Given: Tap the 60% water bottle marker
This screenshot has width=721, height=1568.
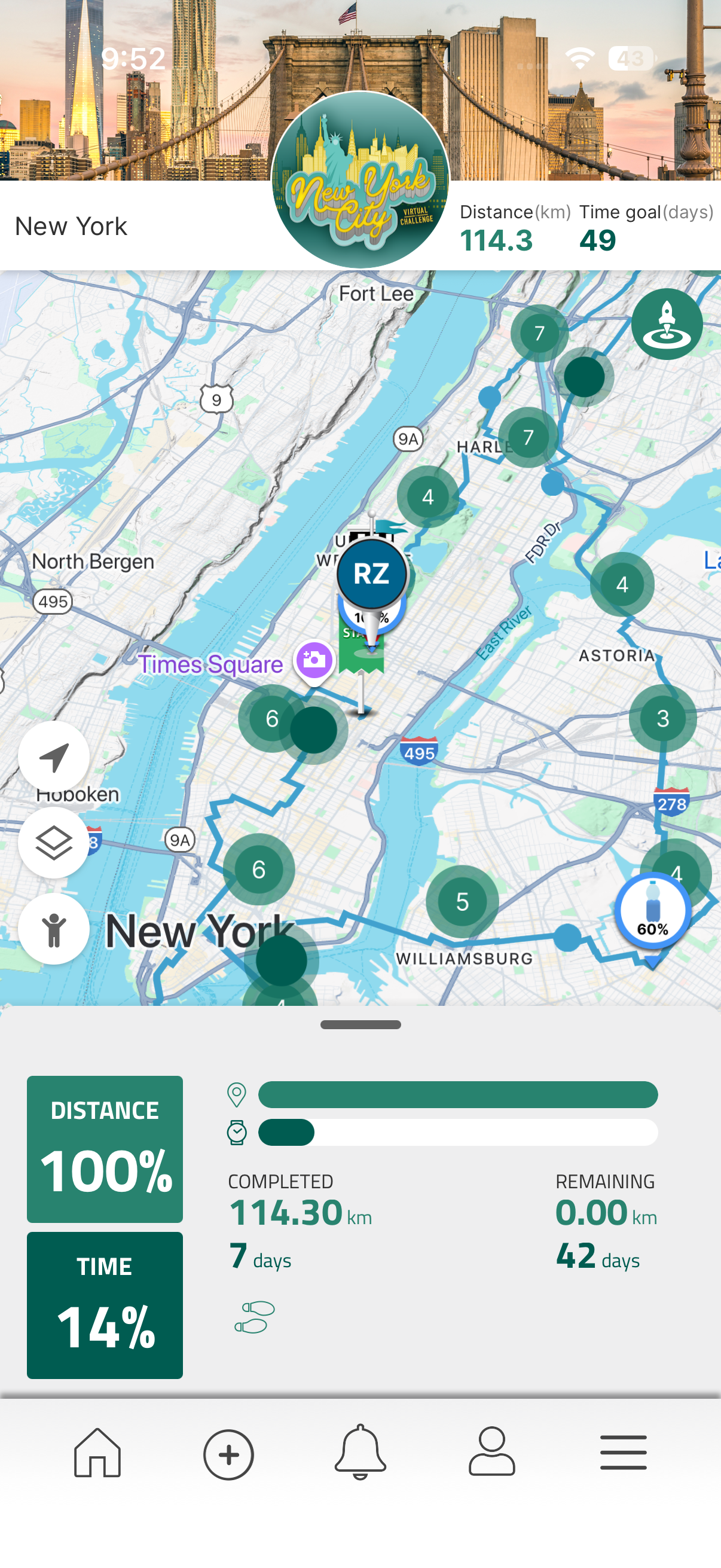Looking at the screenshot, I should tap(652, 911).
